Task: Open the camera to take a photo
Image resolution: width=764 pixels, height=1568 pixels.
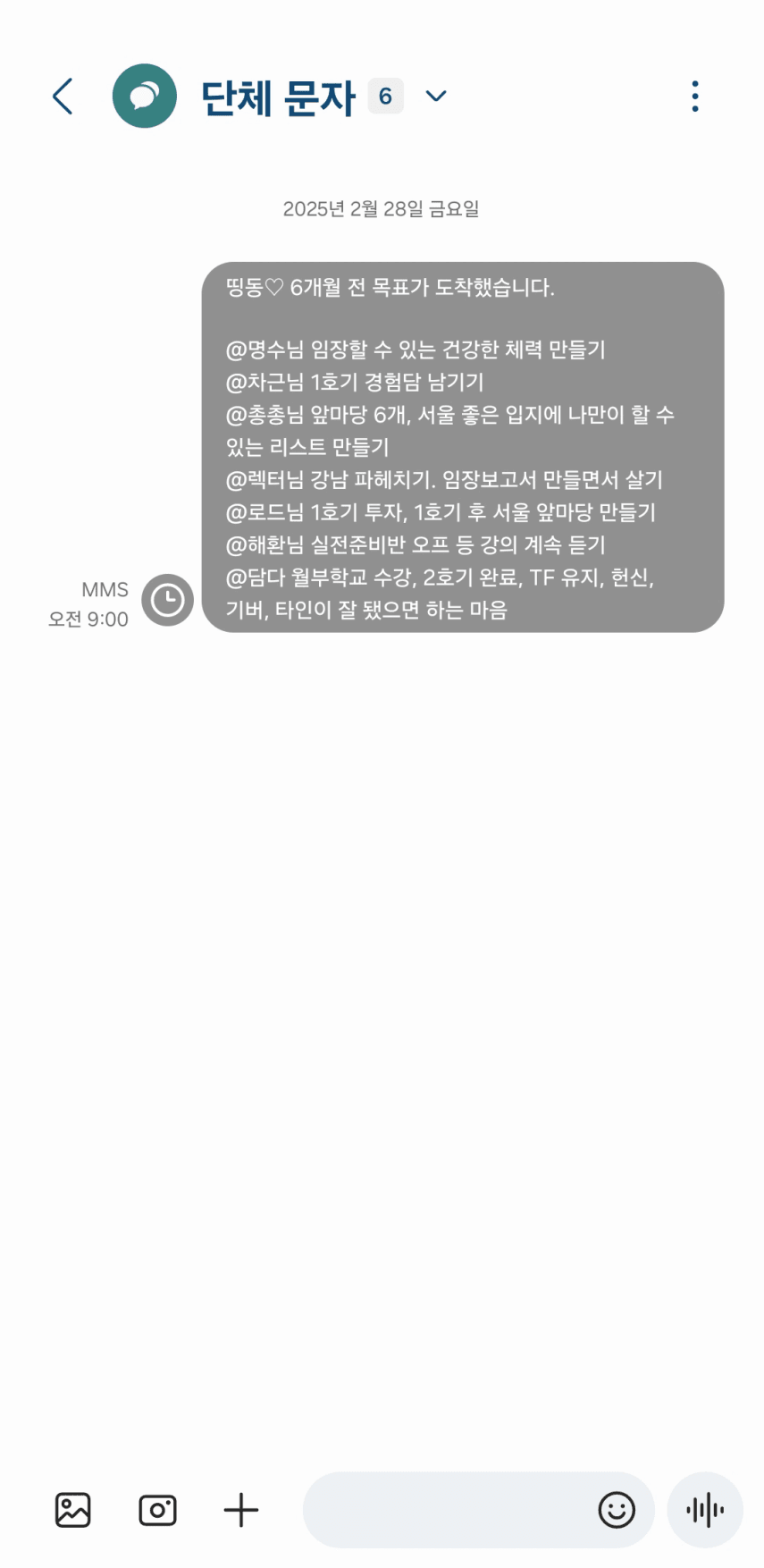Action: (157, 1510)
